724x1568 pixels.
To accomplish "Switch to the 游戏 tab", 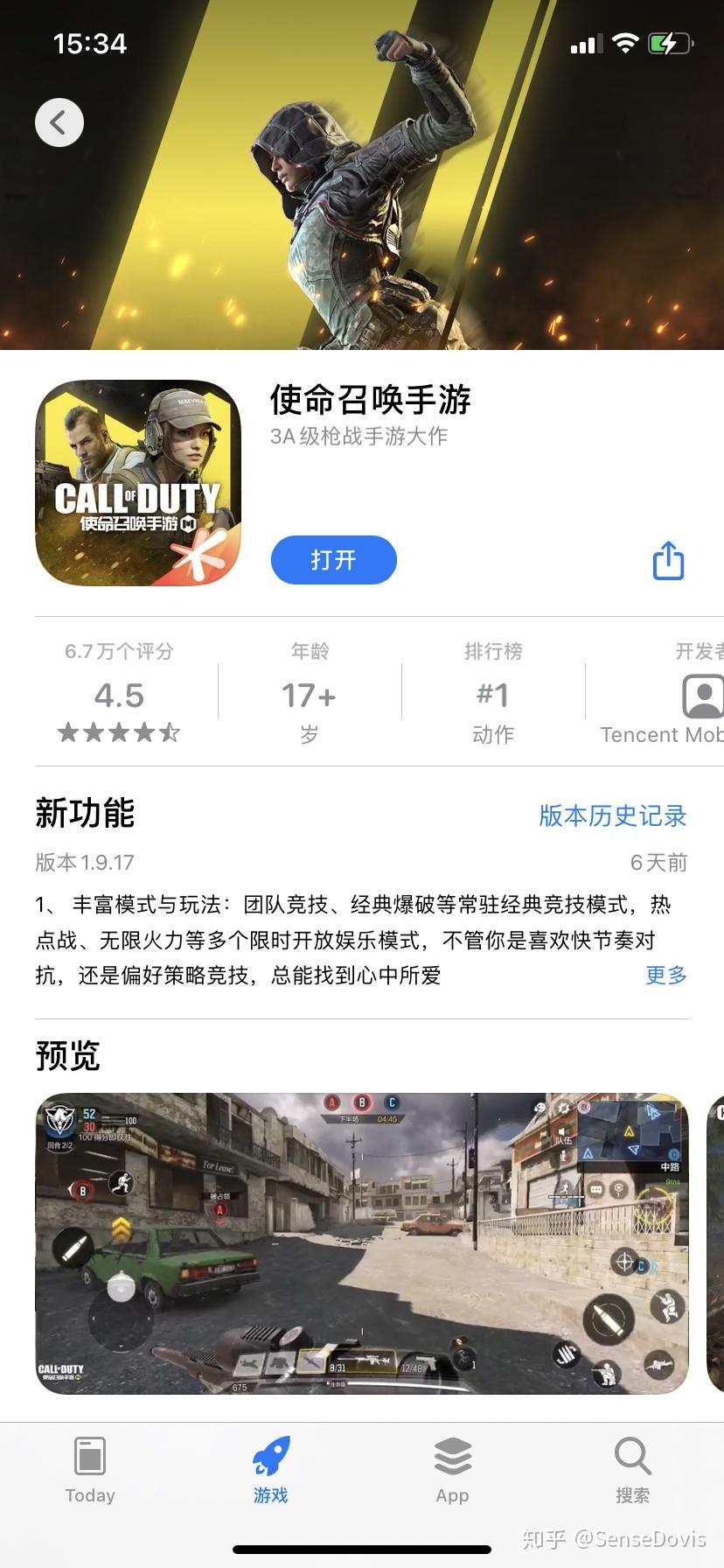I will (271, 1472).
